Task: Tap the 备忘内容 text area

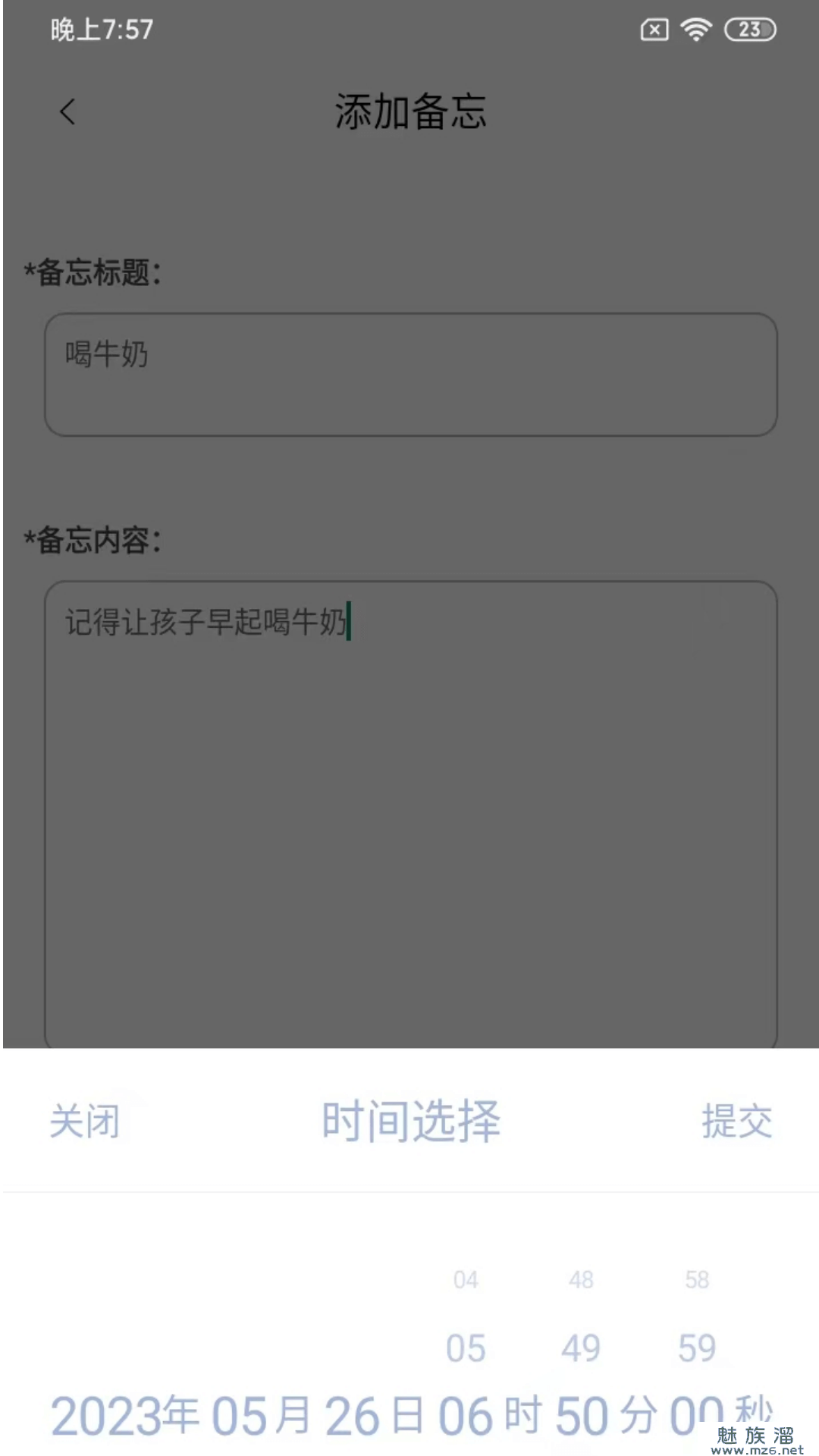Action: click(x=411, y=815)
